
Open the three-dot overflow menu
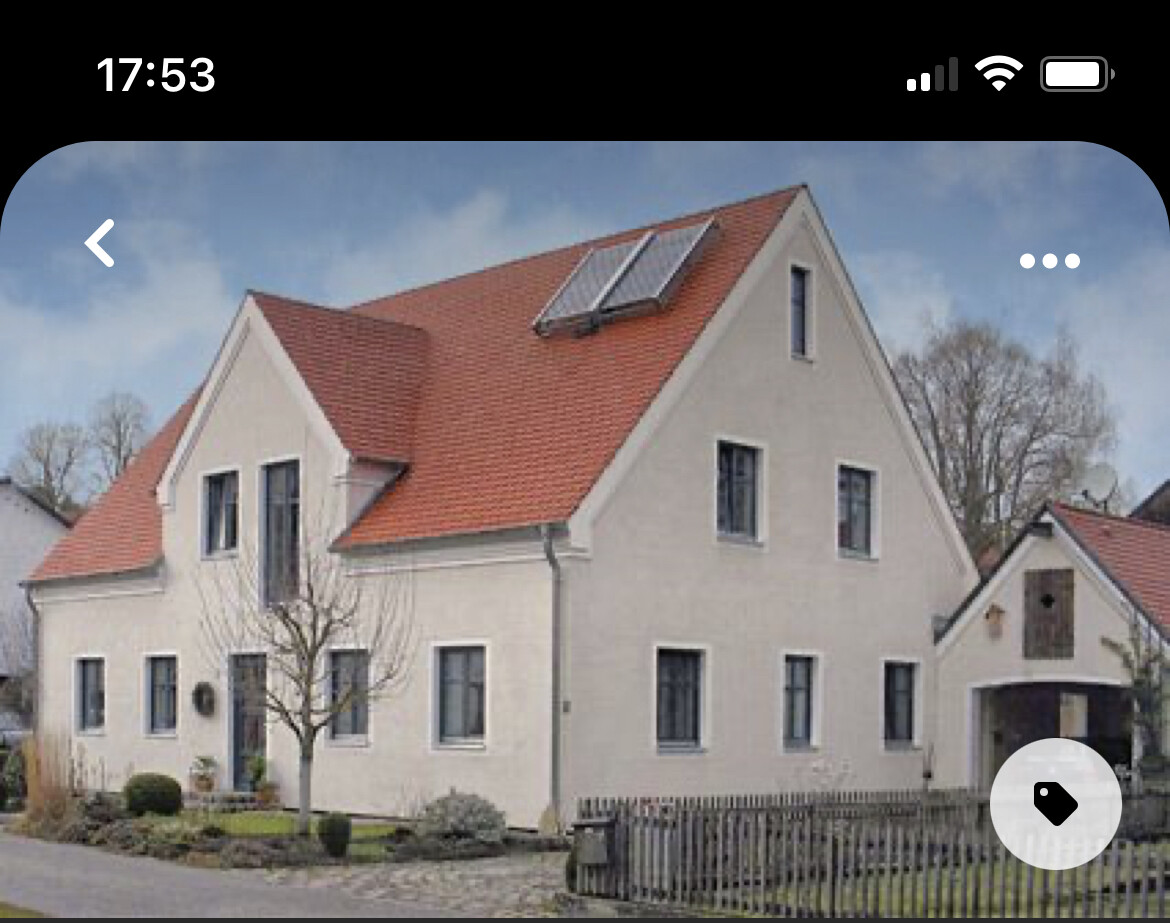click(x=1049, y=261)
